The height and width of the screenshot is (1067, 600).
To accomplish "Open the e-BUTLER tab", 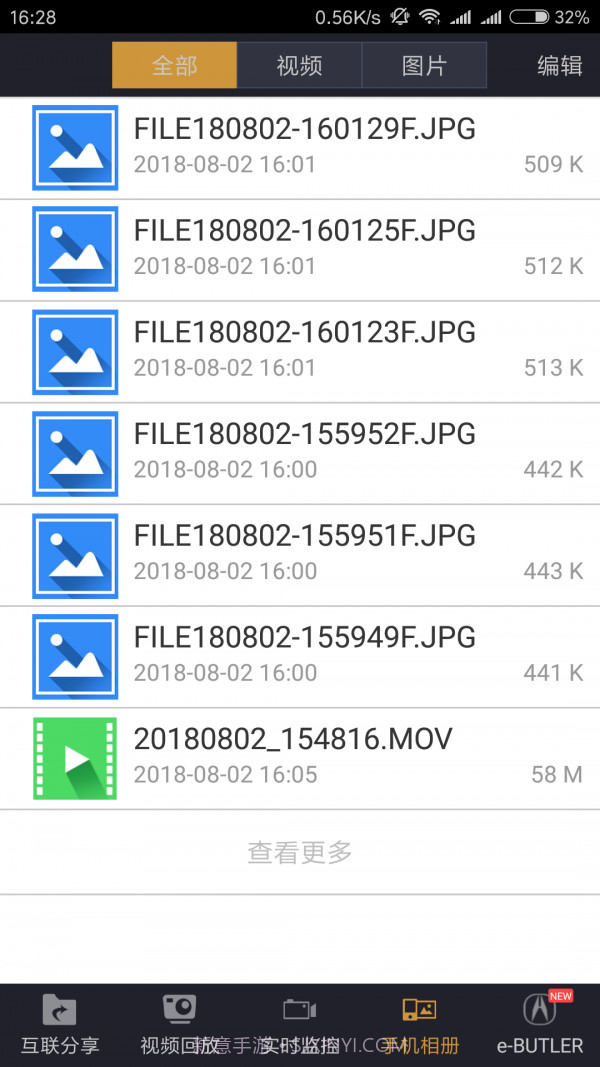I will pos(540,1025).
